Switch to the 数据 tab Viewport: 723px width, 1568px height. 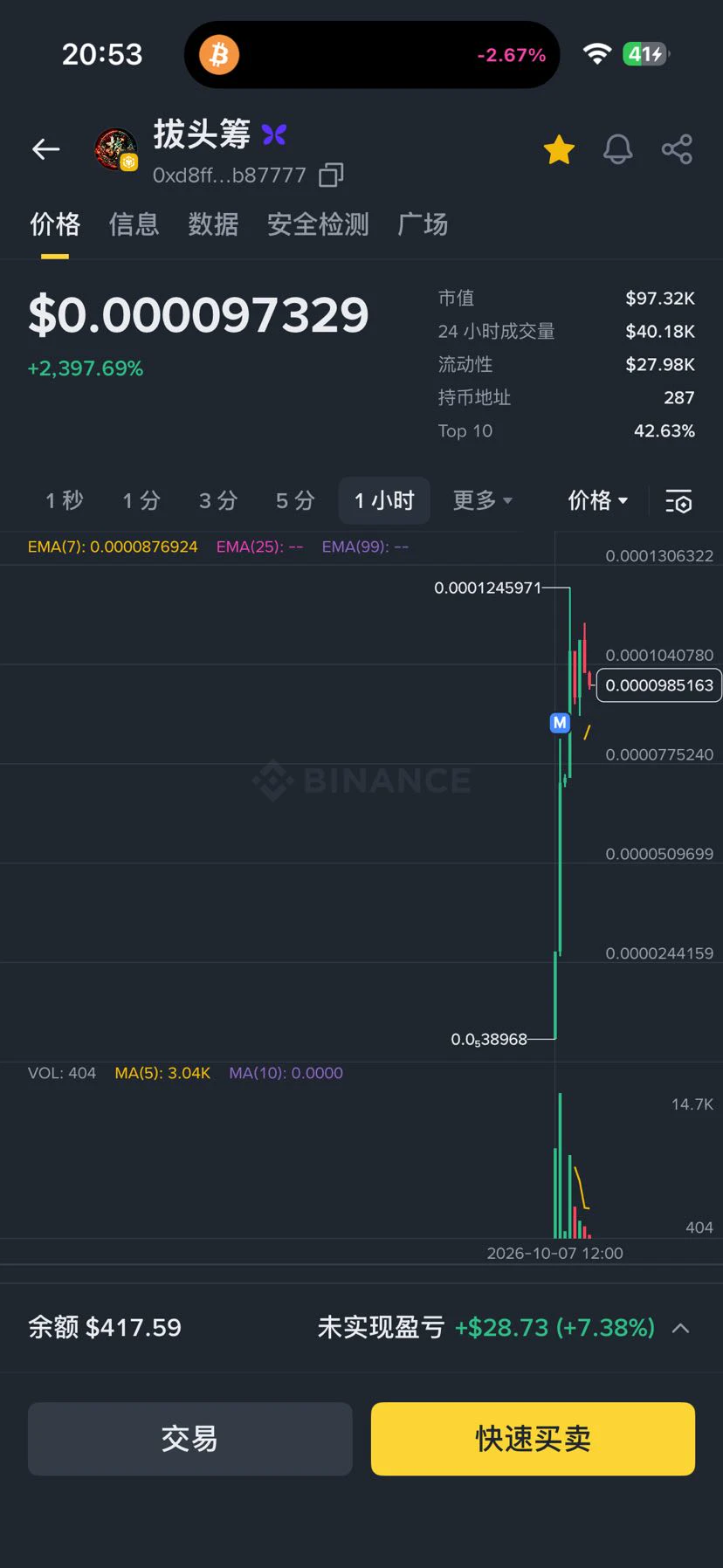pos(213,224)
